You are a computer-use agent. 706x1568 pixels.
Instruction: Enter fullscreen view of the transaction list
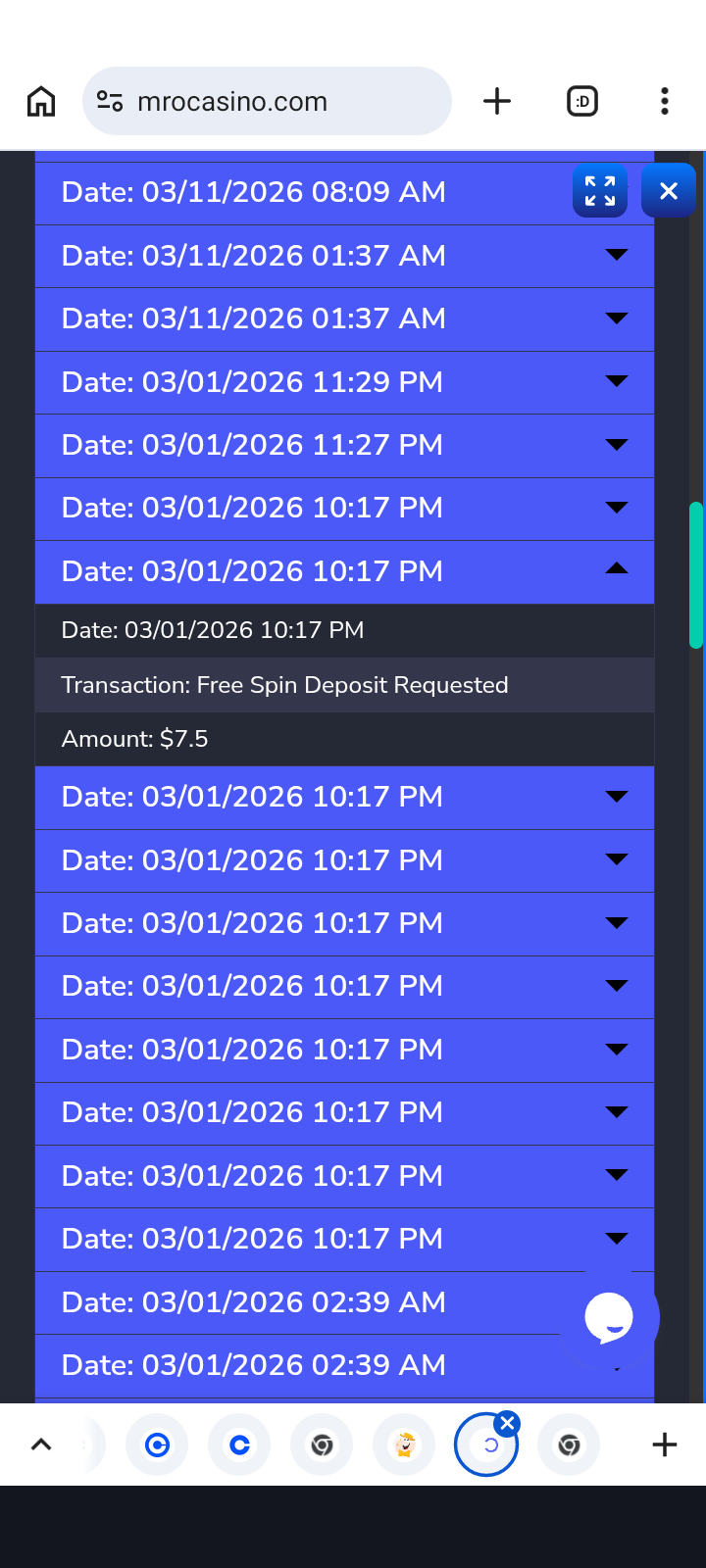pyautogui.click(x=600, y=190)
